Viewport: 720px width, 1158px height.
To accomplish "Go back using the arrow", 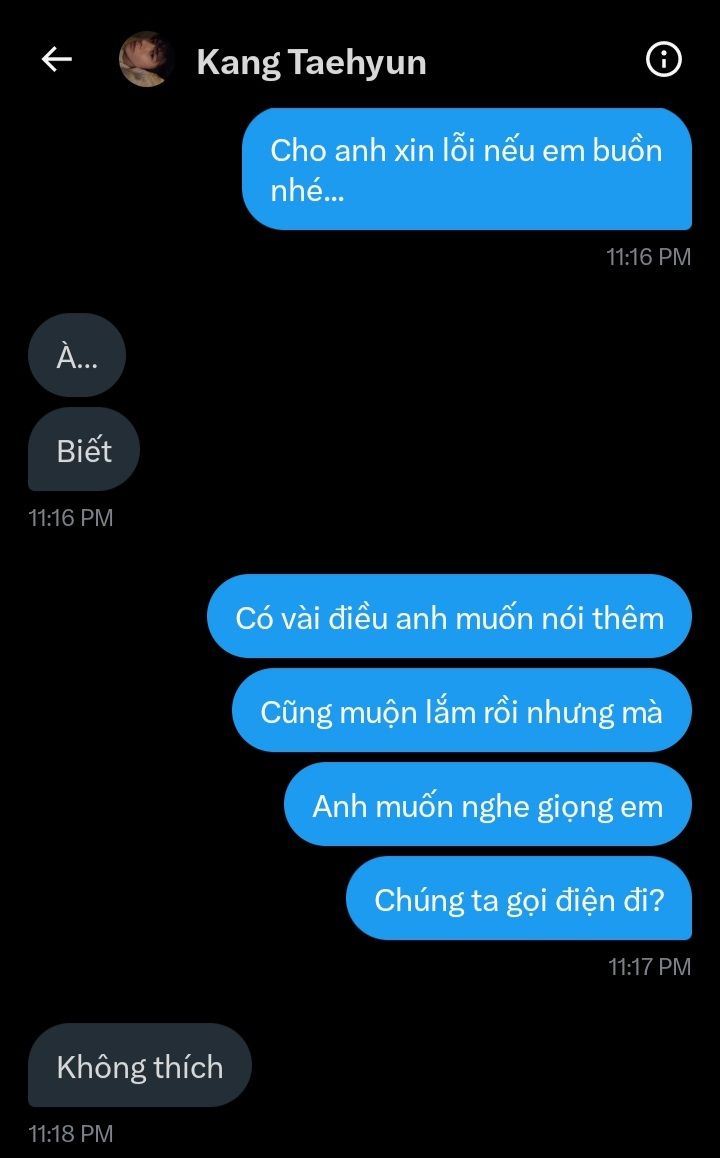I will click(x=56, y=59).
